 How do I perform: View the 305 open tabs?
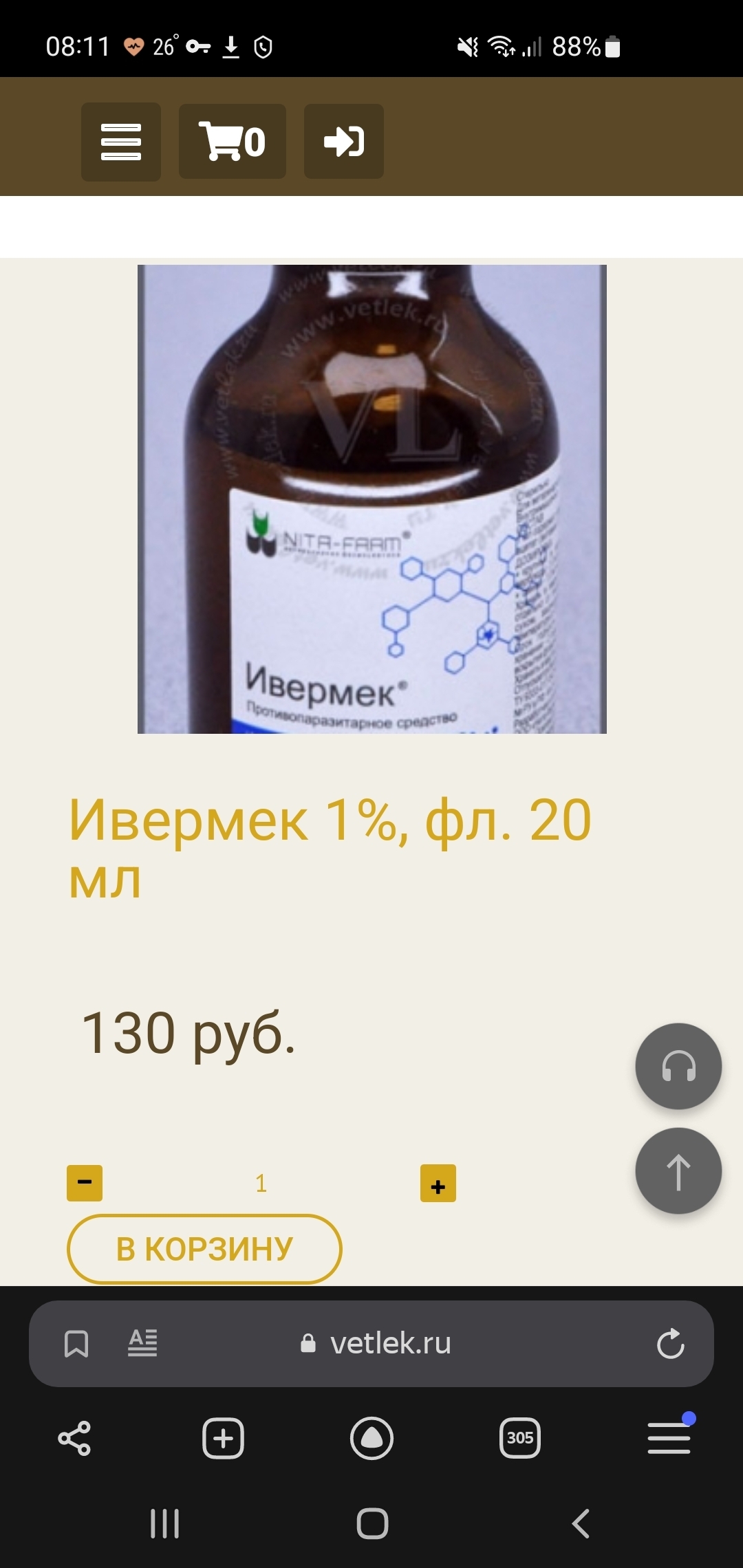click(x=520, y=1438)
